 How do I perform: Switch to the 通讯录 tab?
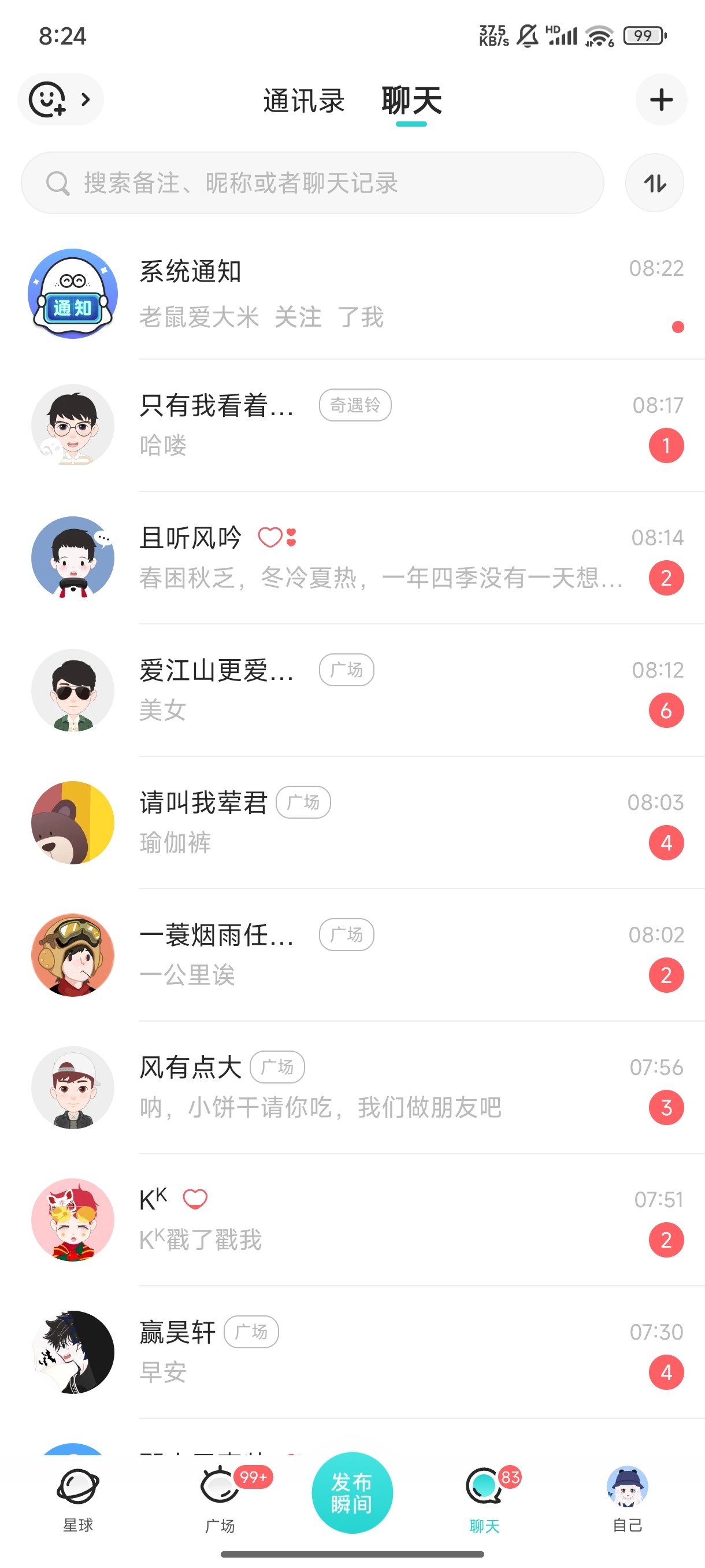(303, 101)
